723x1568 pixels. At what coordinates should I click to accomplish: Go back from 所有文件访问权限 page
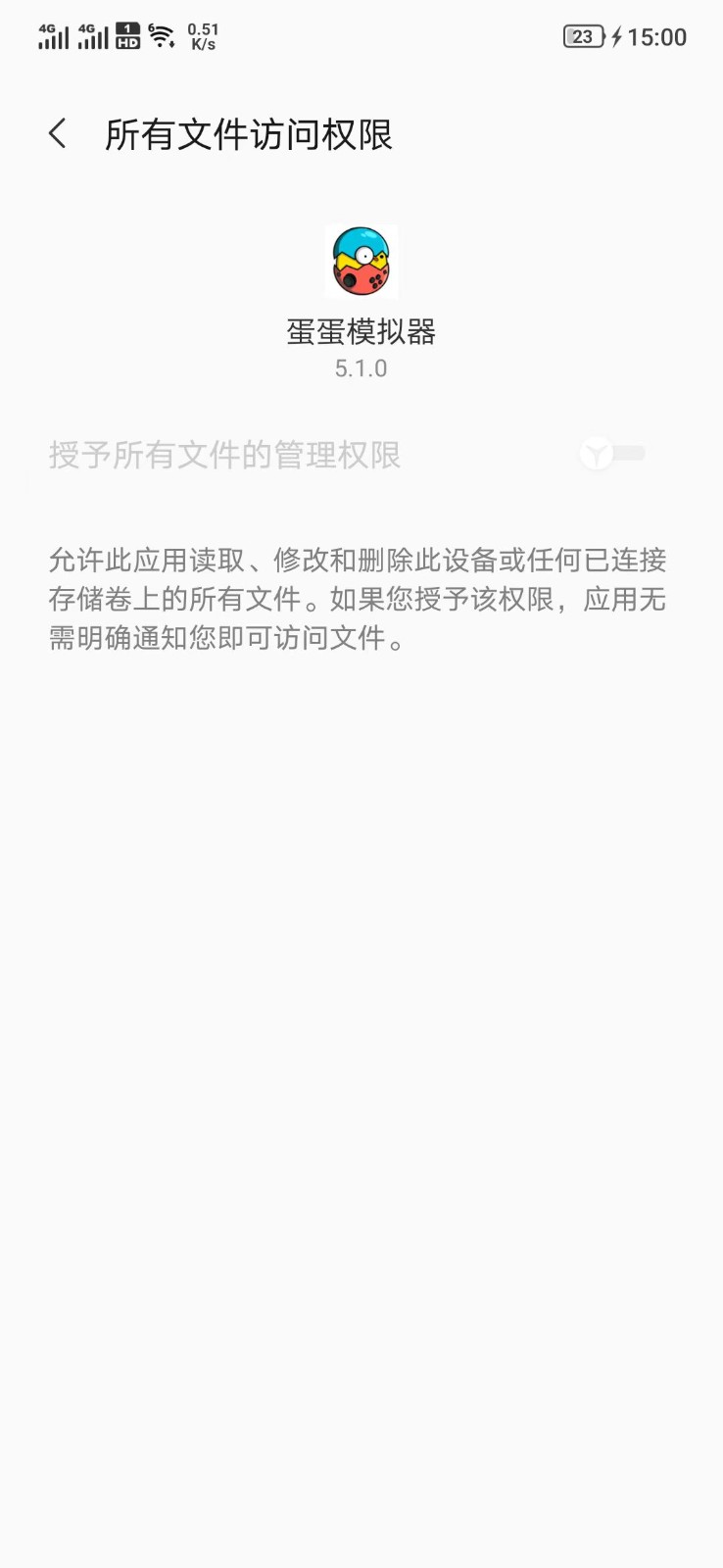coord(58,133)
